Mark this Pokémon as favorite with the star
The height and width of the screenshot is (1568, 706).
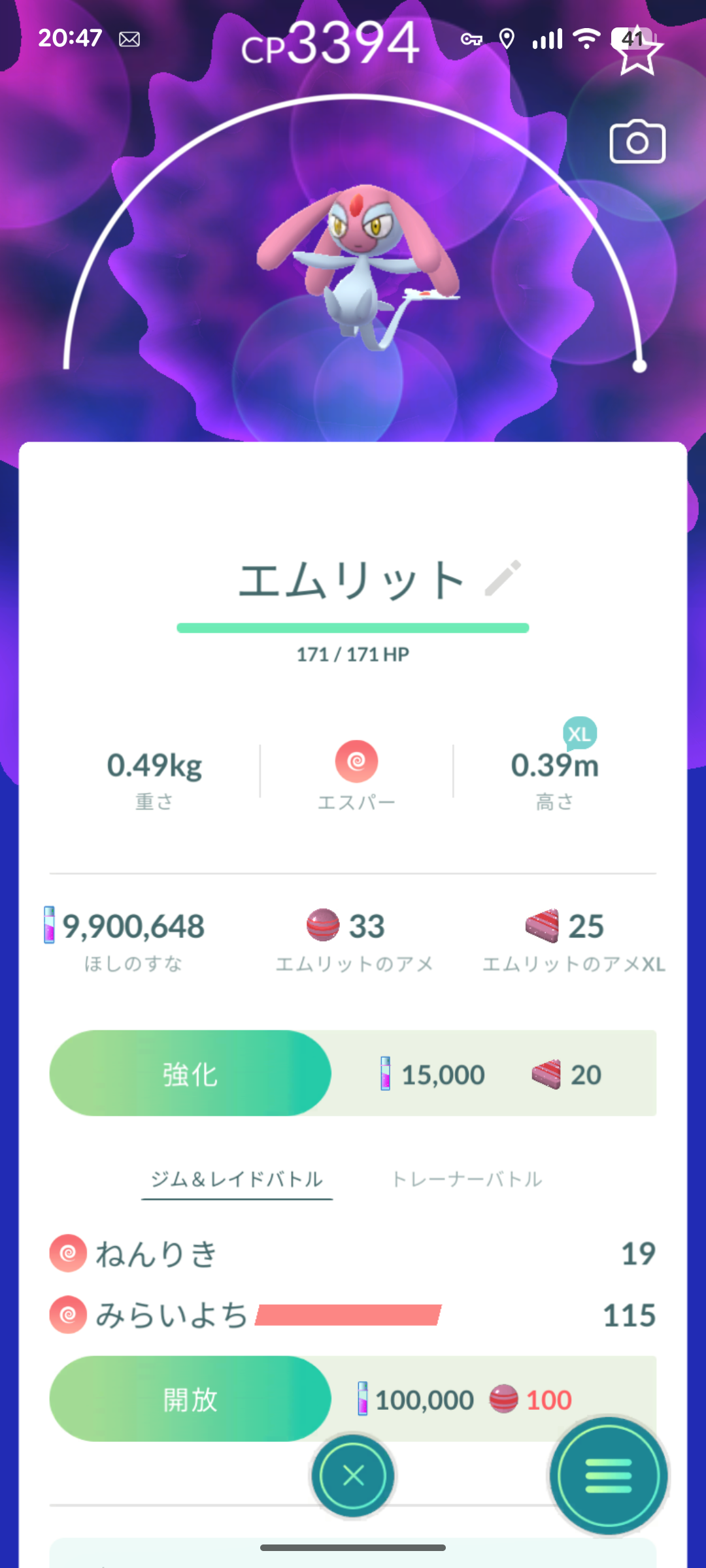[x=637, y=52]
